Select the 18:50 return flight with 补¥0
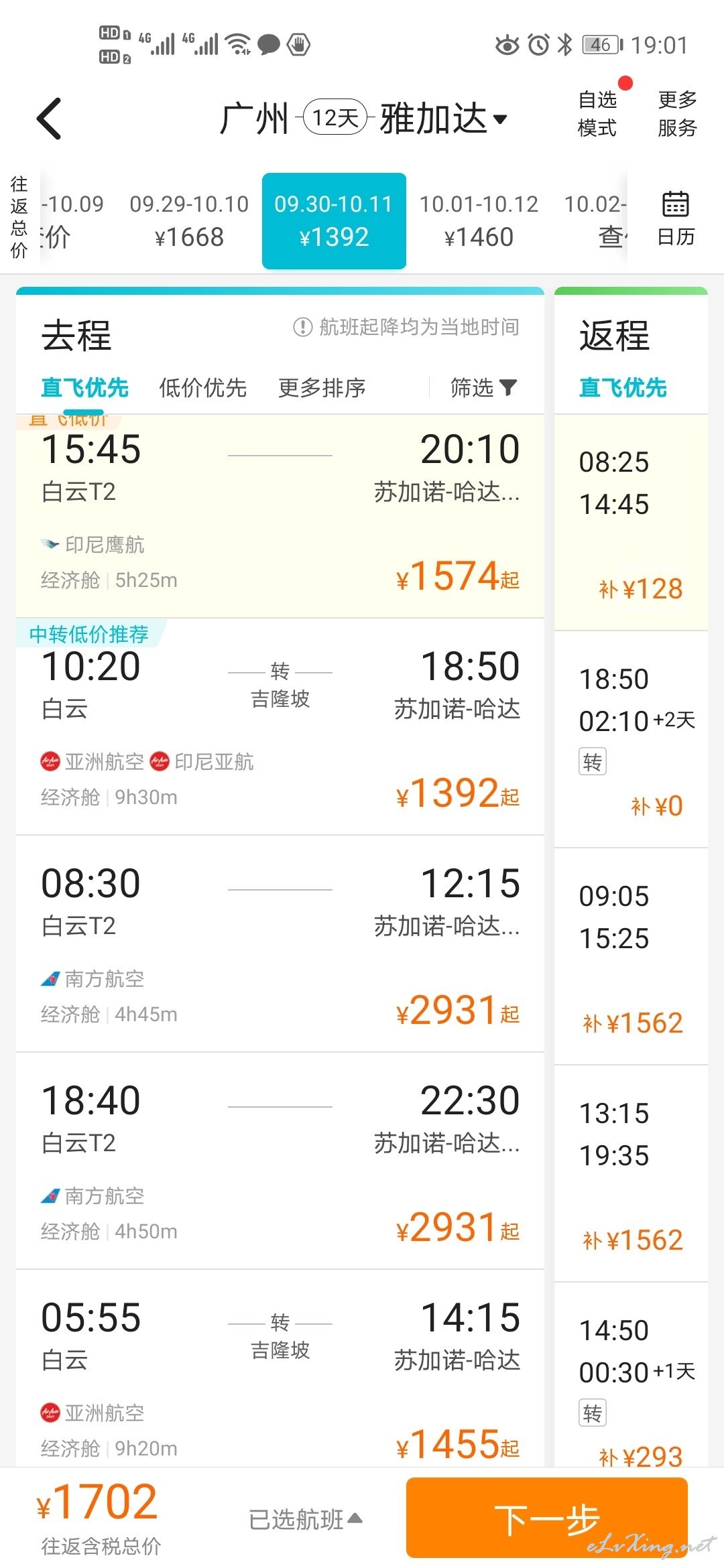The height and width of the screenshot is (1568, 724). click(631, 739)
